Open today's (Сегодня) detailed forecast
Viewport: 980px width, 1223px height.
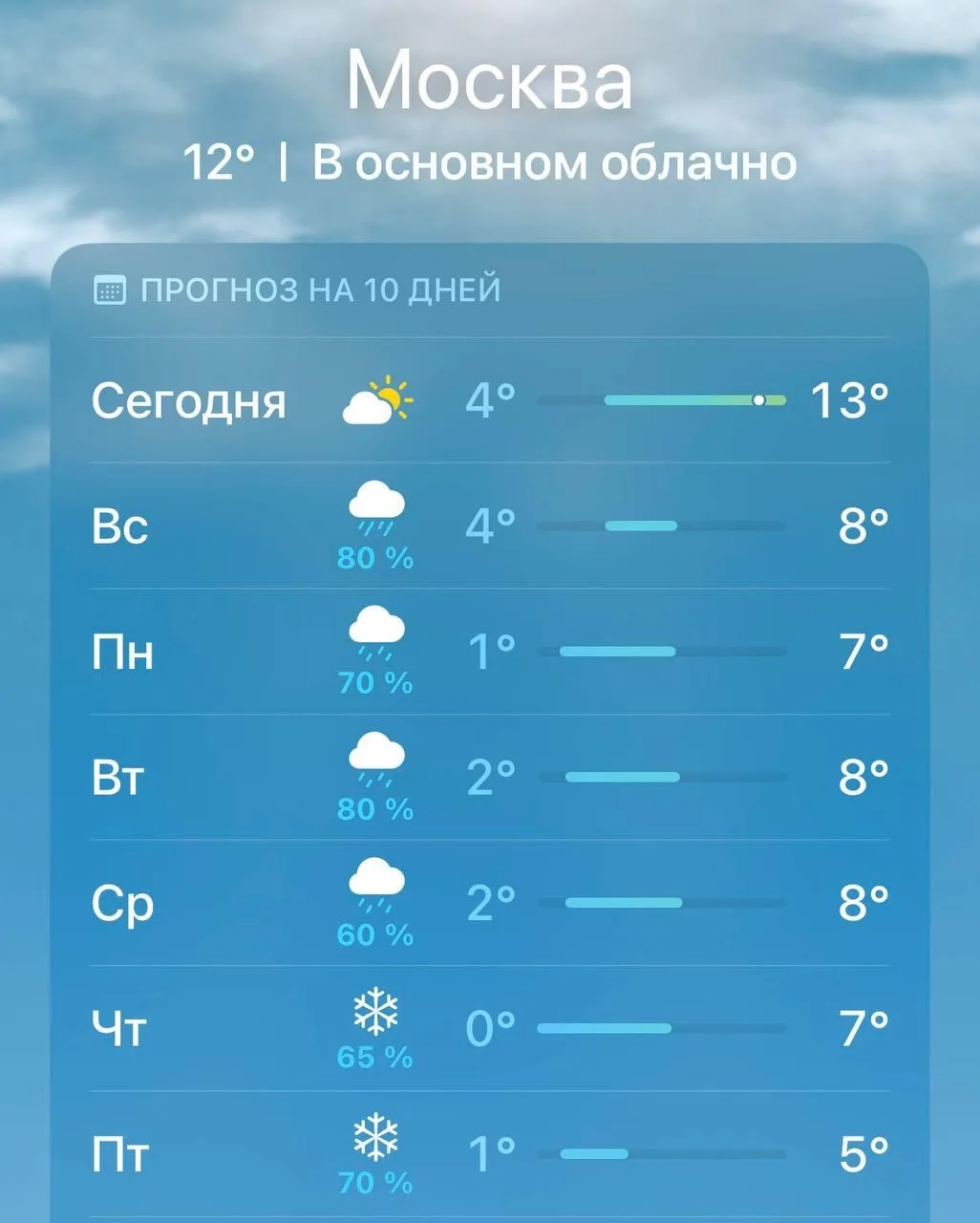(x=489, y=400)
